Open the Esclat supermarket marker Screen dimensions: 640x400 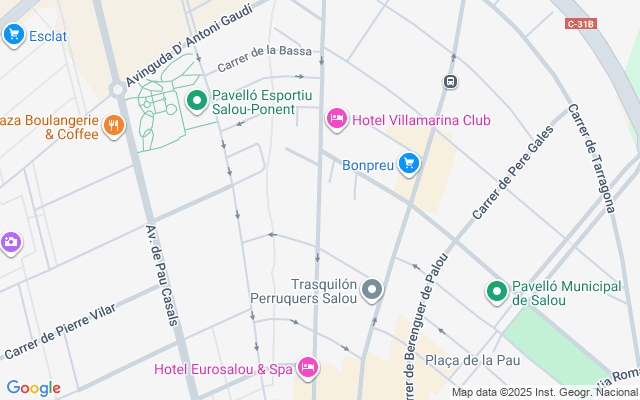click(14, 36)
